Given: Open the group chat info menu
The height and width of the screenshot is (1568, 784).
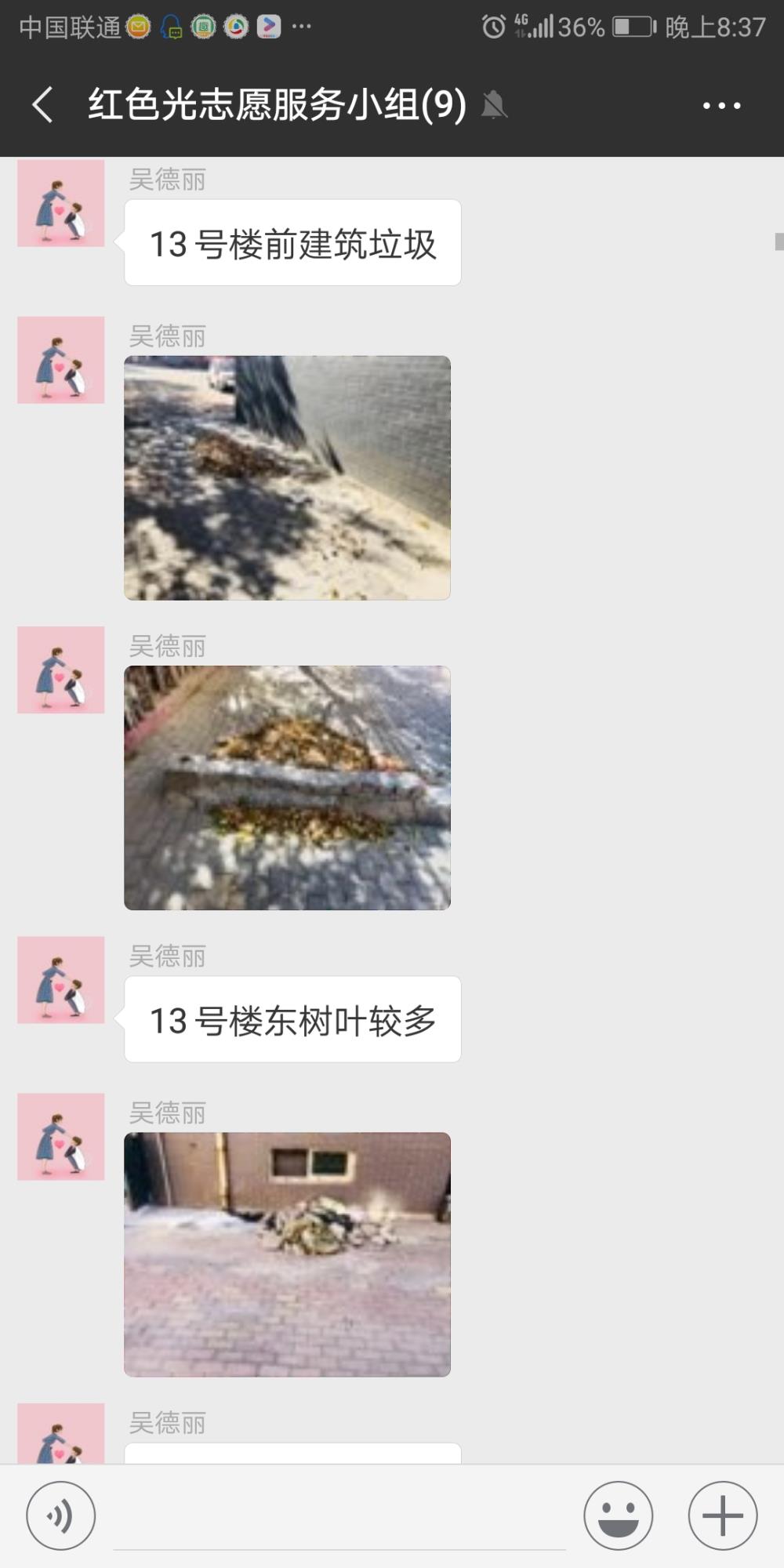Looking at the screenshot, I should 721,105.
